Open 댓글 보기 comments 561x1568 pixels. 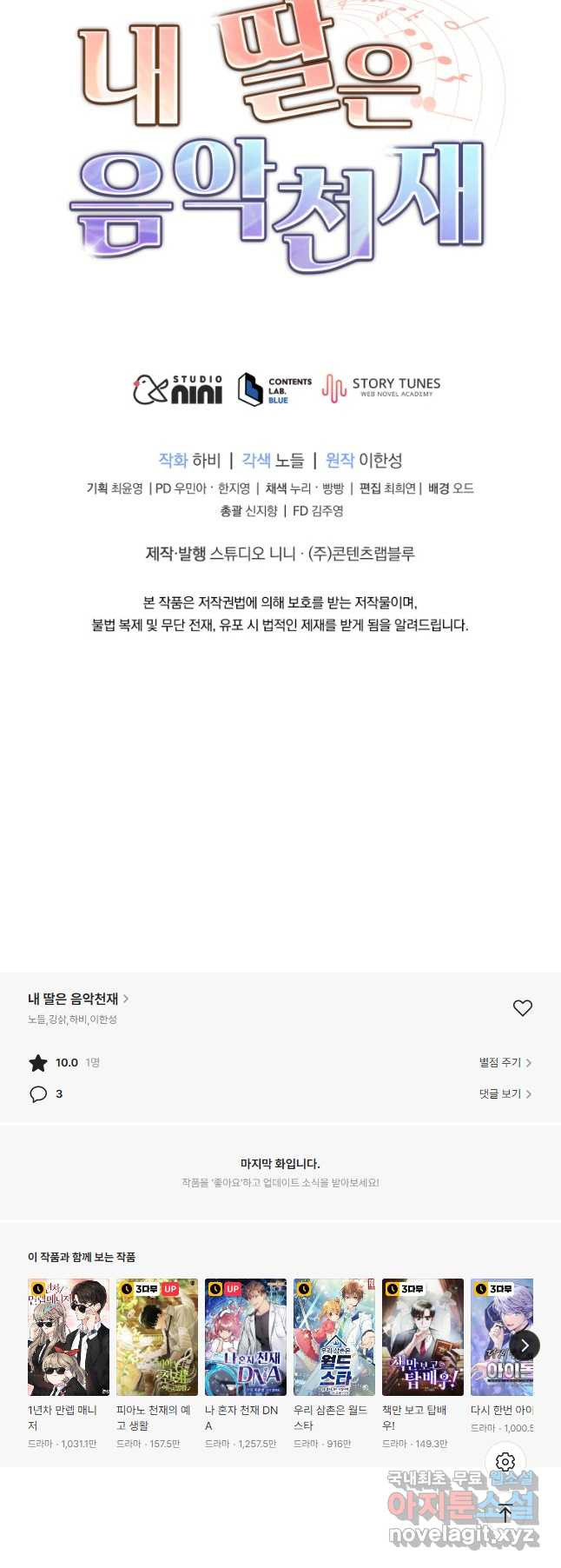pos(505,1093)
